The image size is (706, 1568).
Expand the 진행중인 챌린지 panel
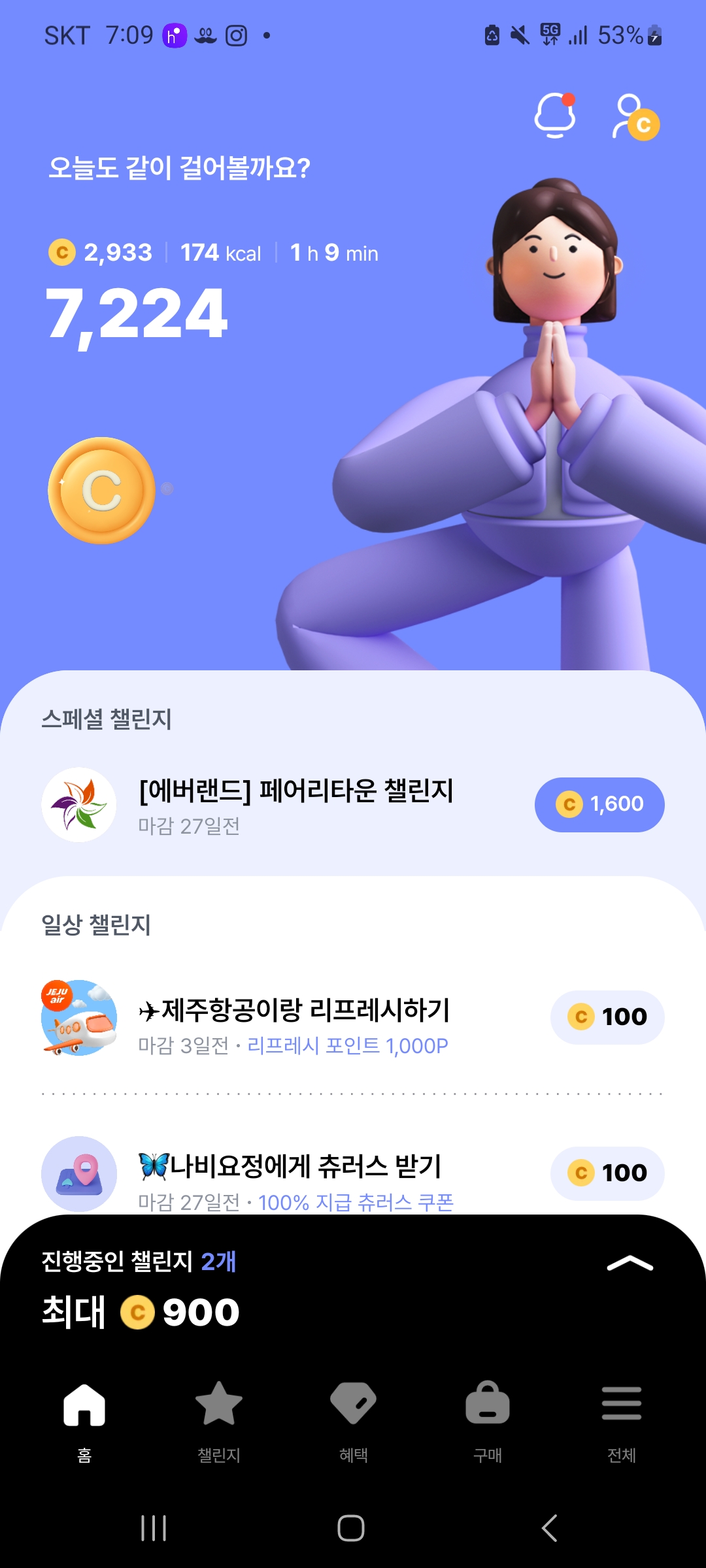(x=630, y=1264)
